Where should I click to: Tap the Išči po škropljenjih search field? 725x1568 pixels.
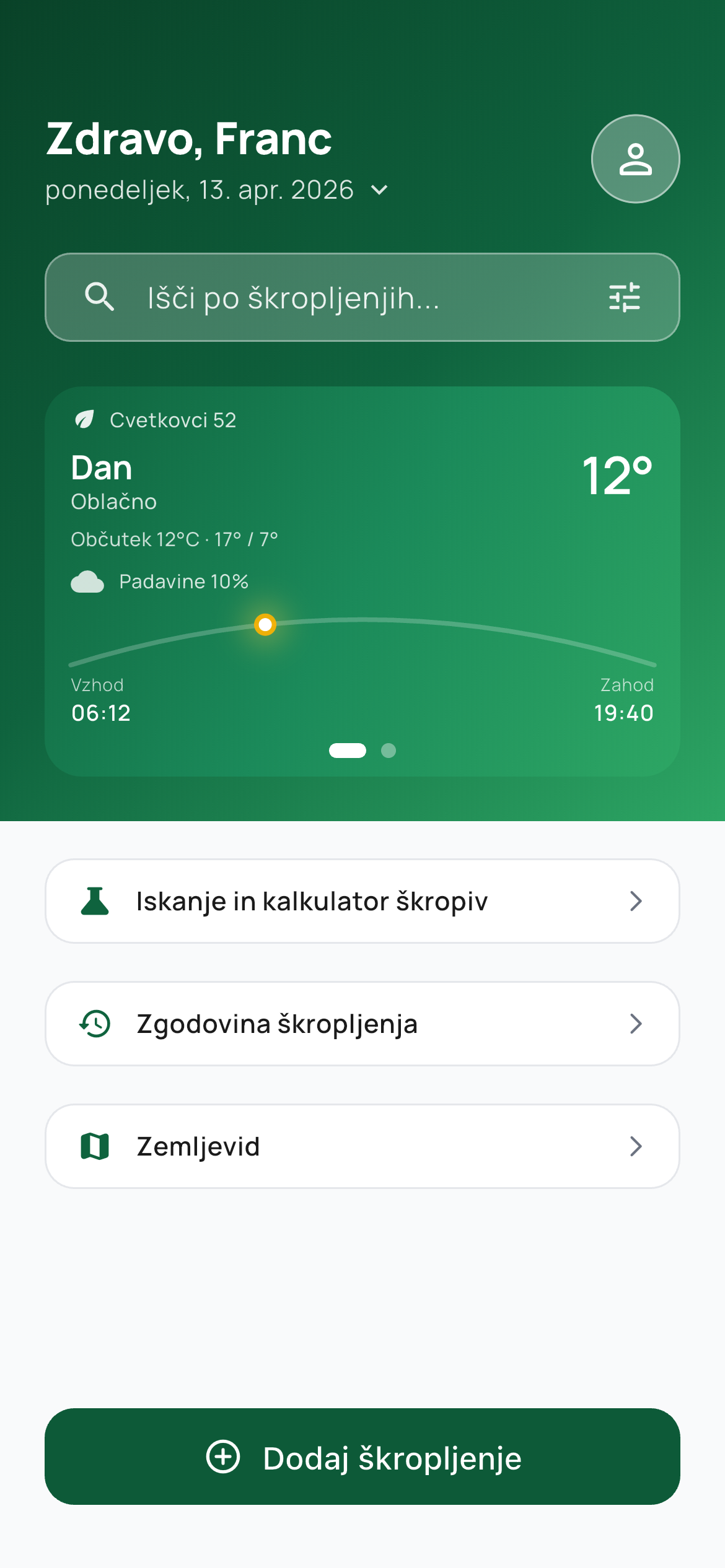347,298
